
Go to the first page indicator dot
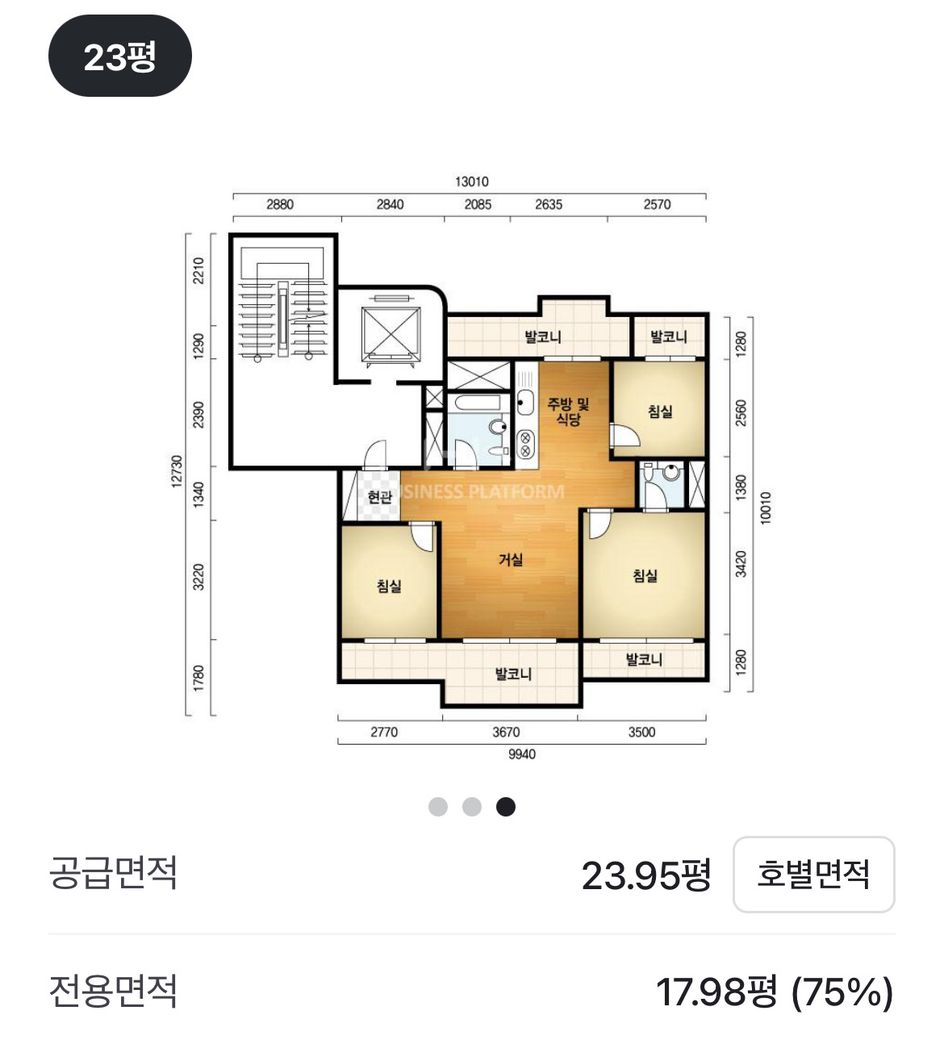point(438,807)
